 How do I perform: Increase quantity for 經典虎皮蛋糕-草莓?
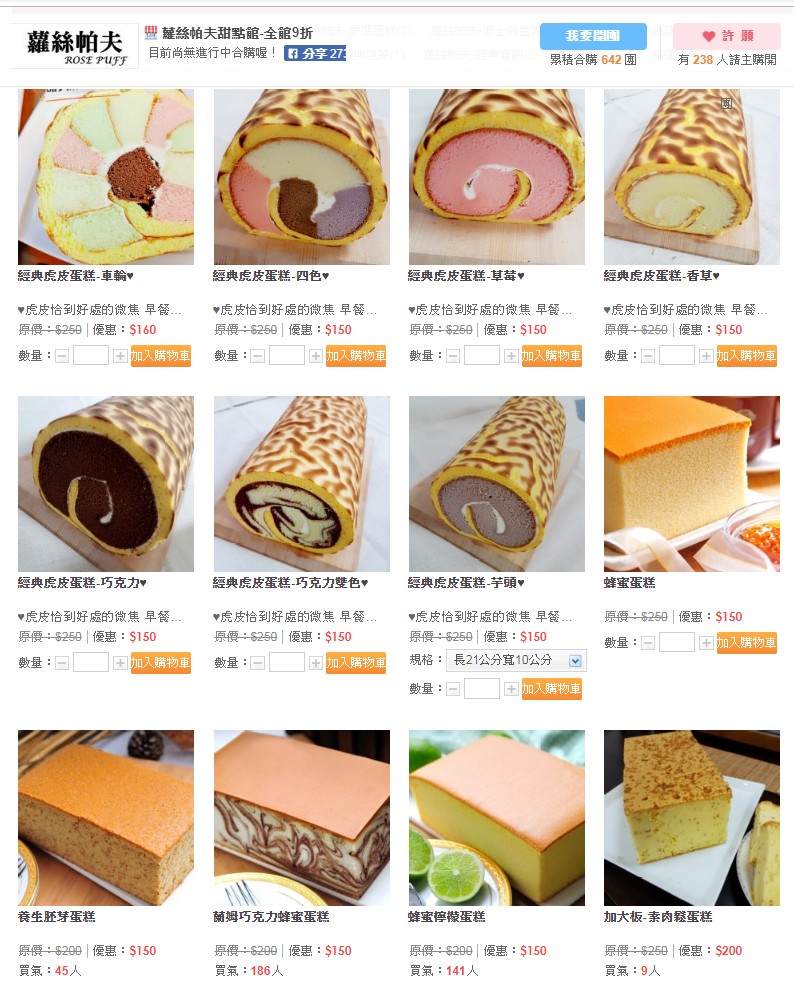pyautogui.click(x=511, y=356)
